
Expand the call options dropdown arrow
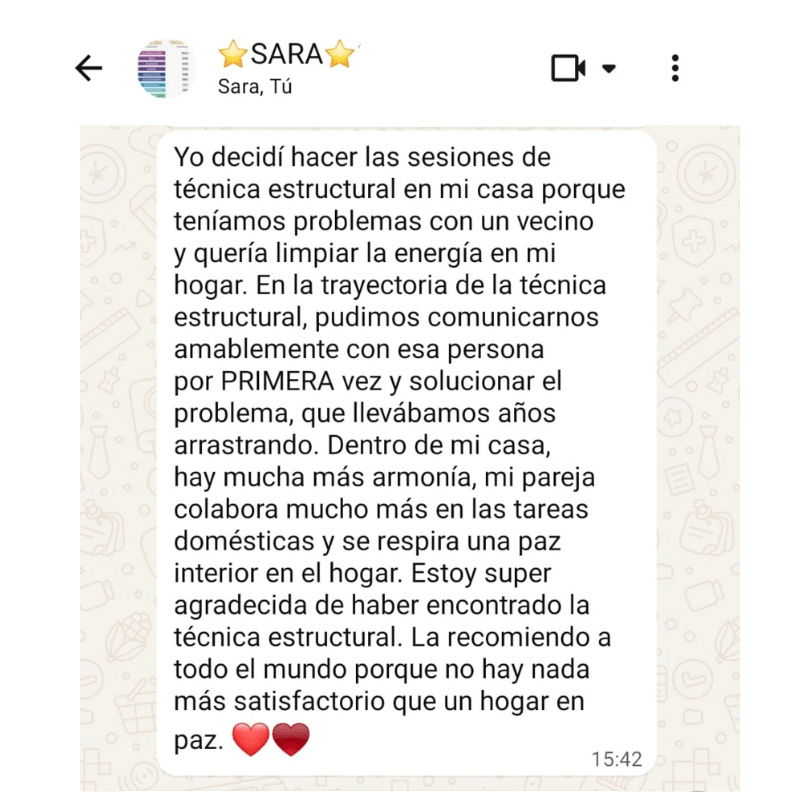point(609,69)
